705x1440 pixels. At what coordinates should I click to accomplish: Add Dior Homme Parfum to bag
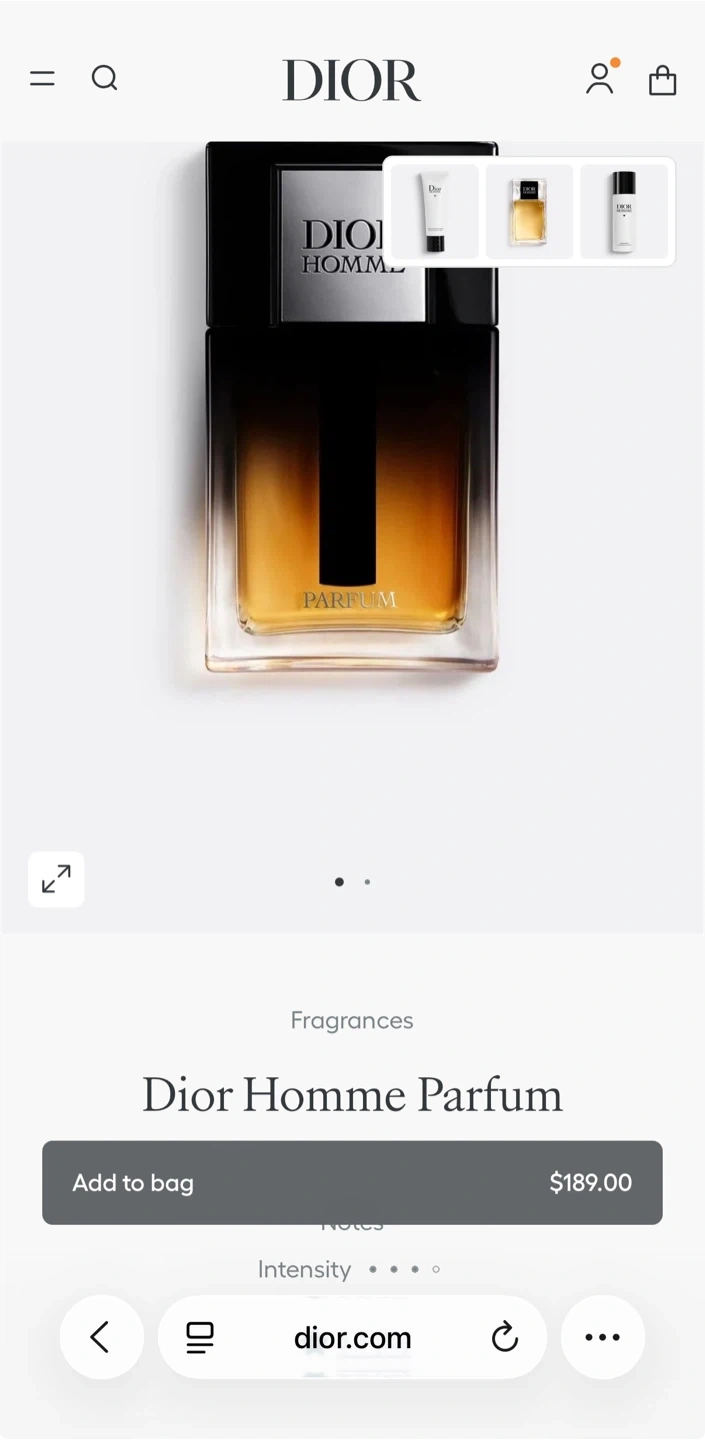(x=352, y=1182)
